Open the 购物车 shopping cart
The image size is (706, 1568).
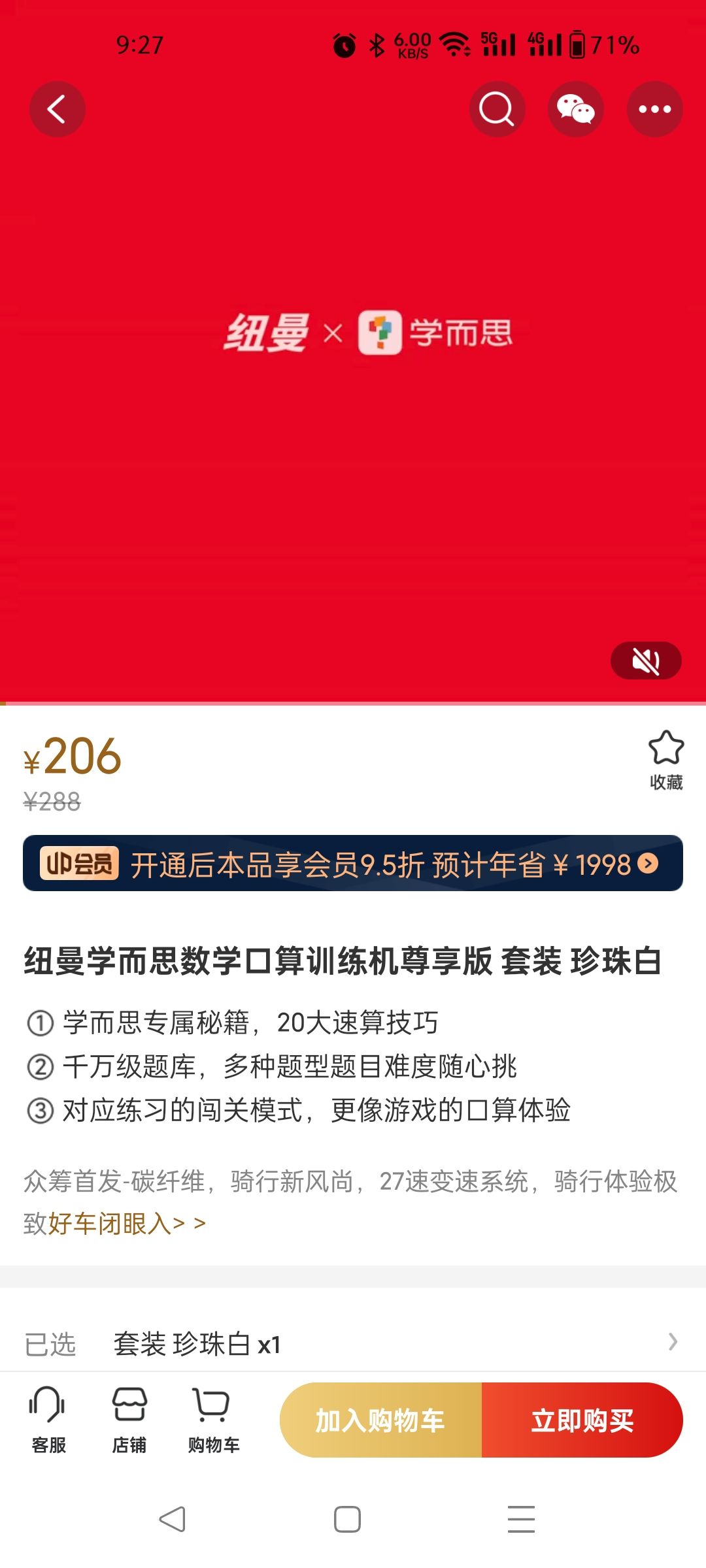point(213,1420)
